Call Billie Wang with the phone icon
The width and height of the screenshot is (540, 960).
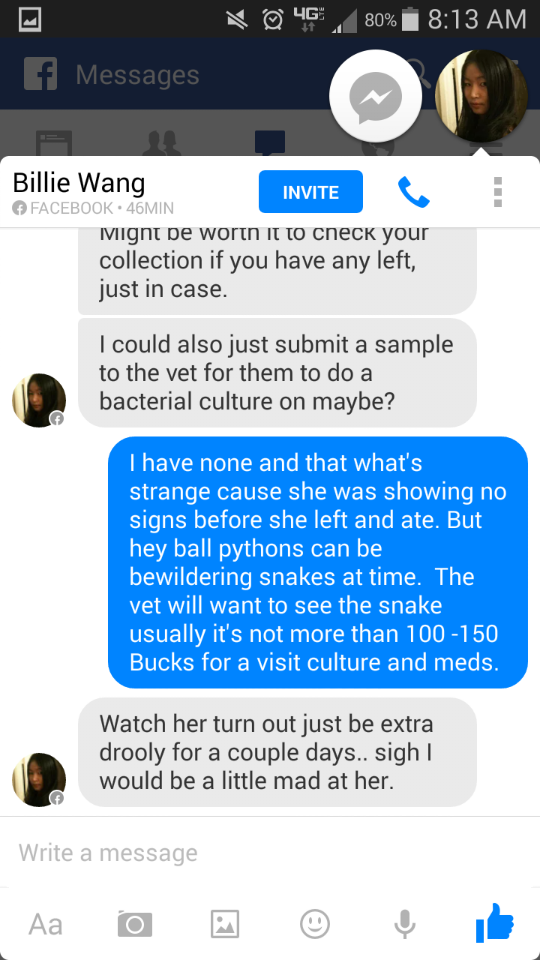[x=413, y=192]
